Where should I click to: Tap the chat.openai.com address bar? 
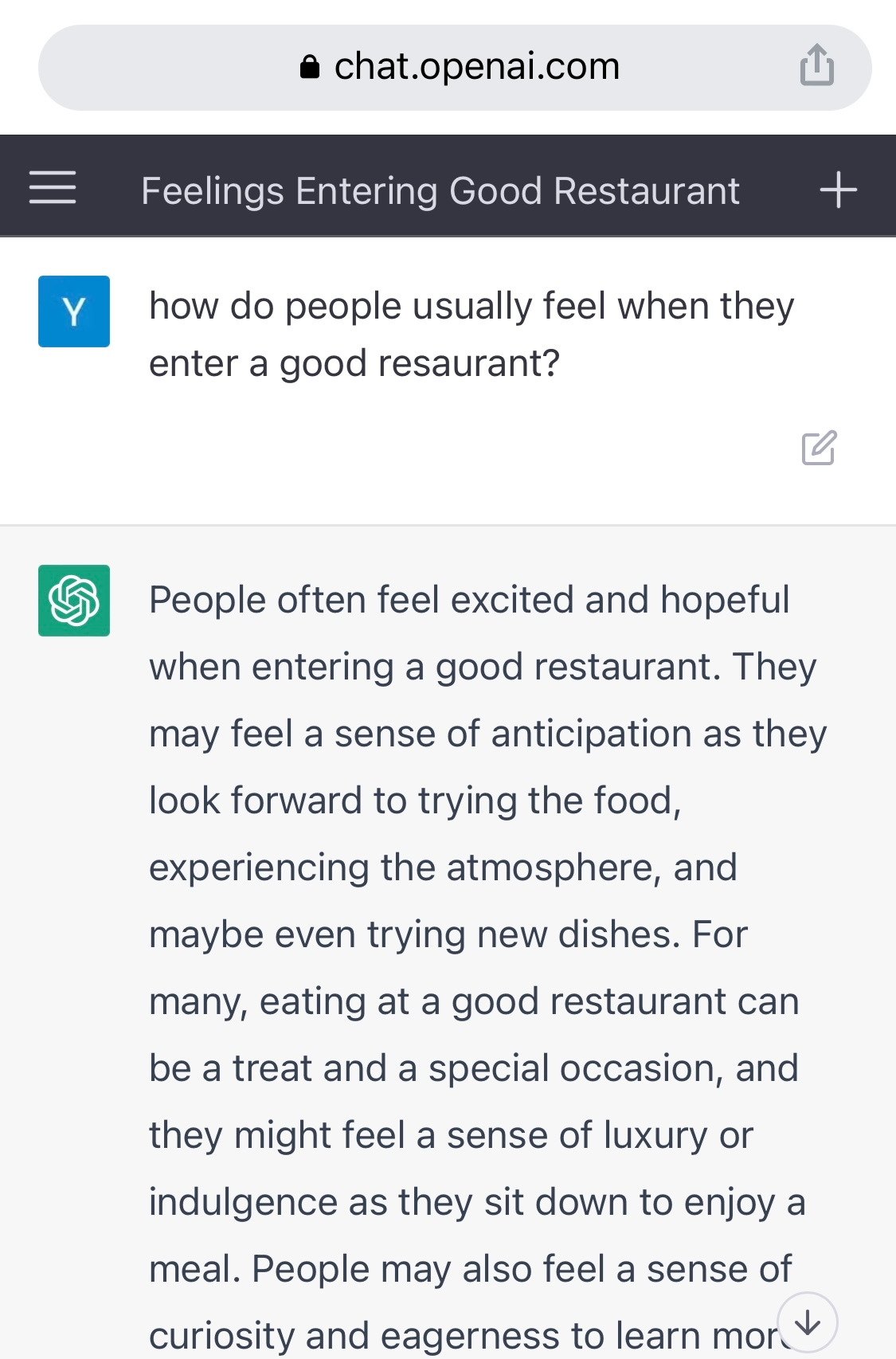tap(455, 68)
